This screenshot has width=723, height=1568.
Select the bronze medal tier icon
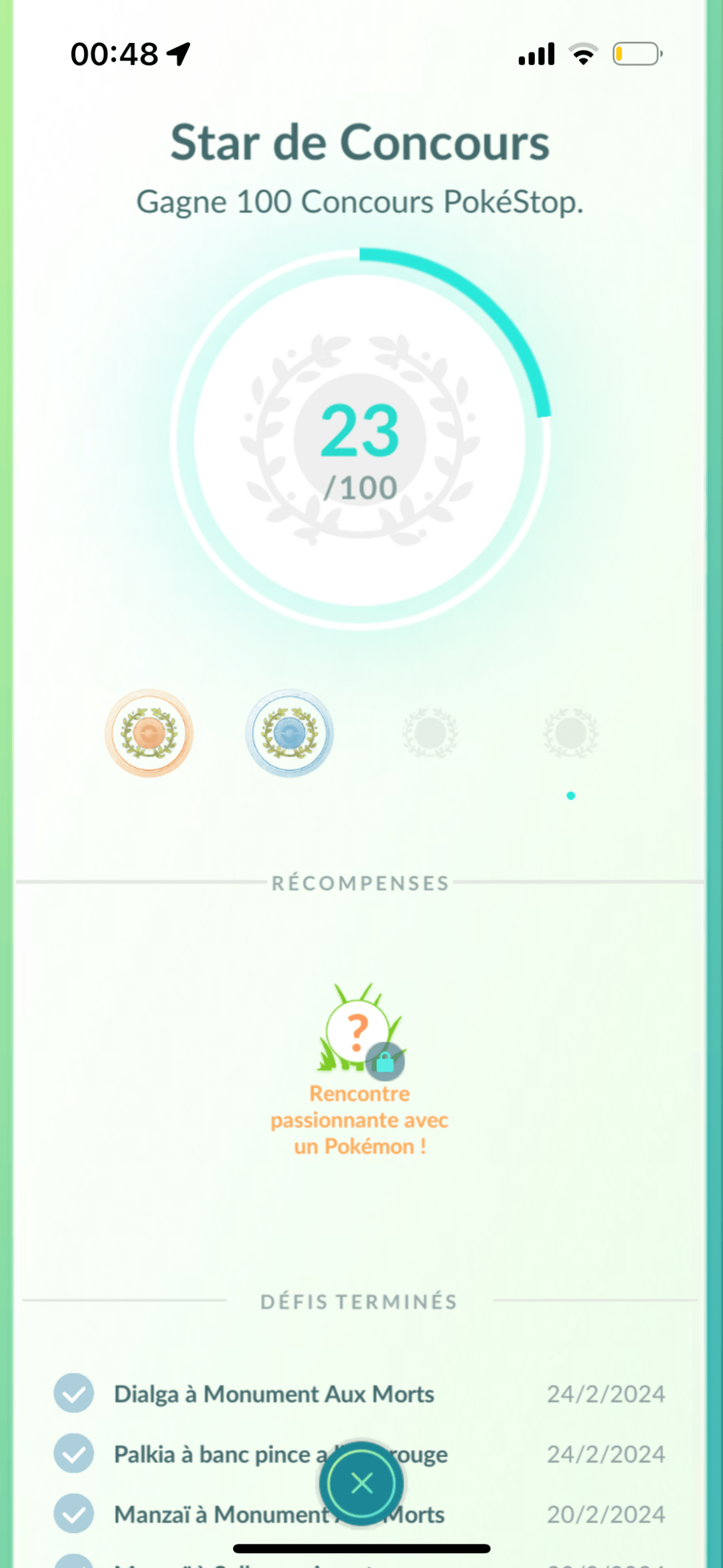click(149, 733)
